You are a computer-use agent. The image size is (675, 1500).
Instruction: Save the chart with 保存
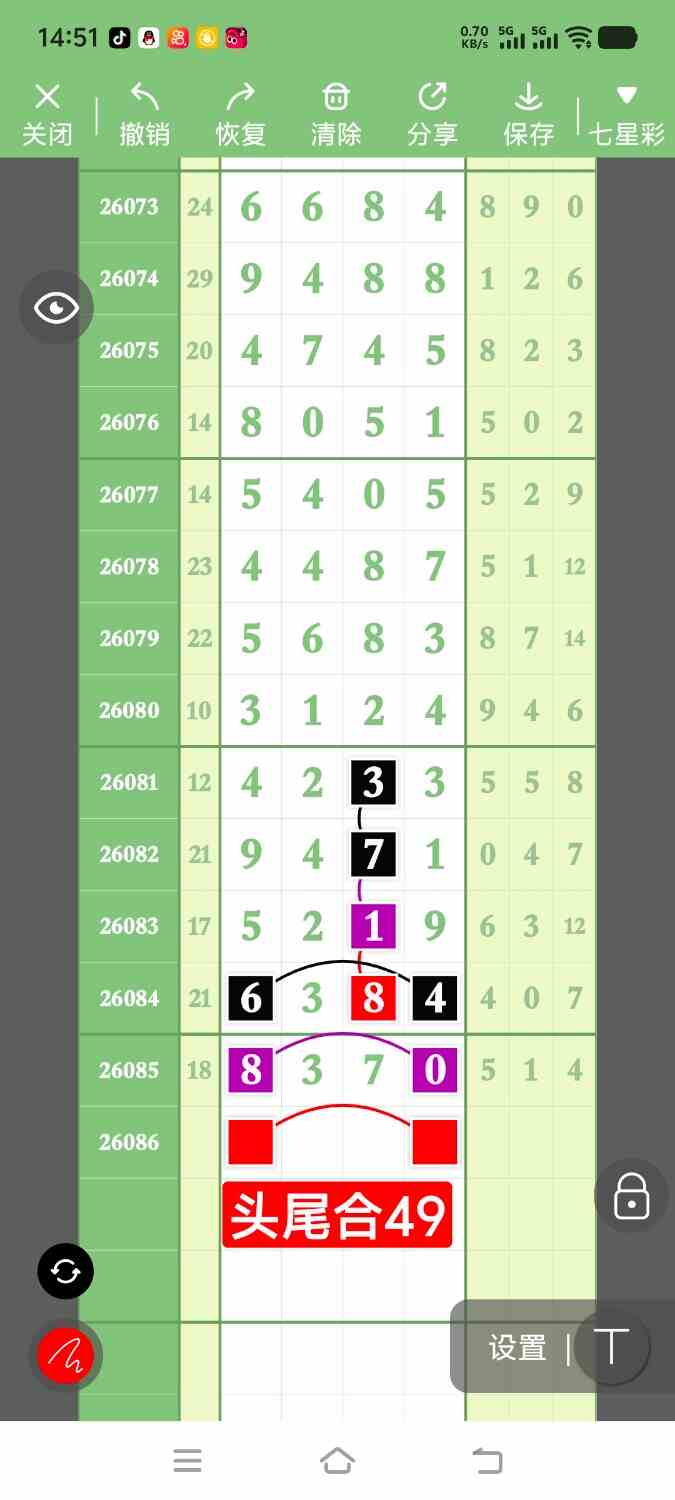point(528,115)
